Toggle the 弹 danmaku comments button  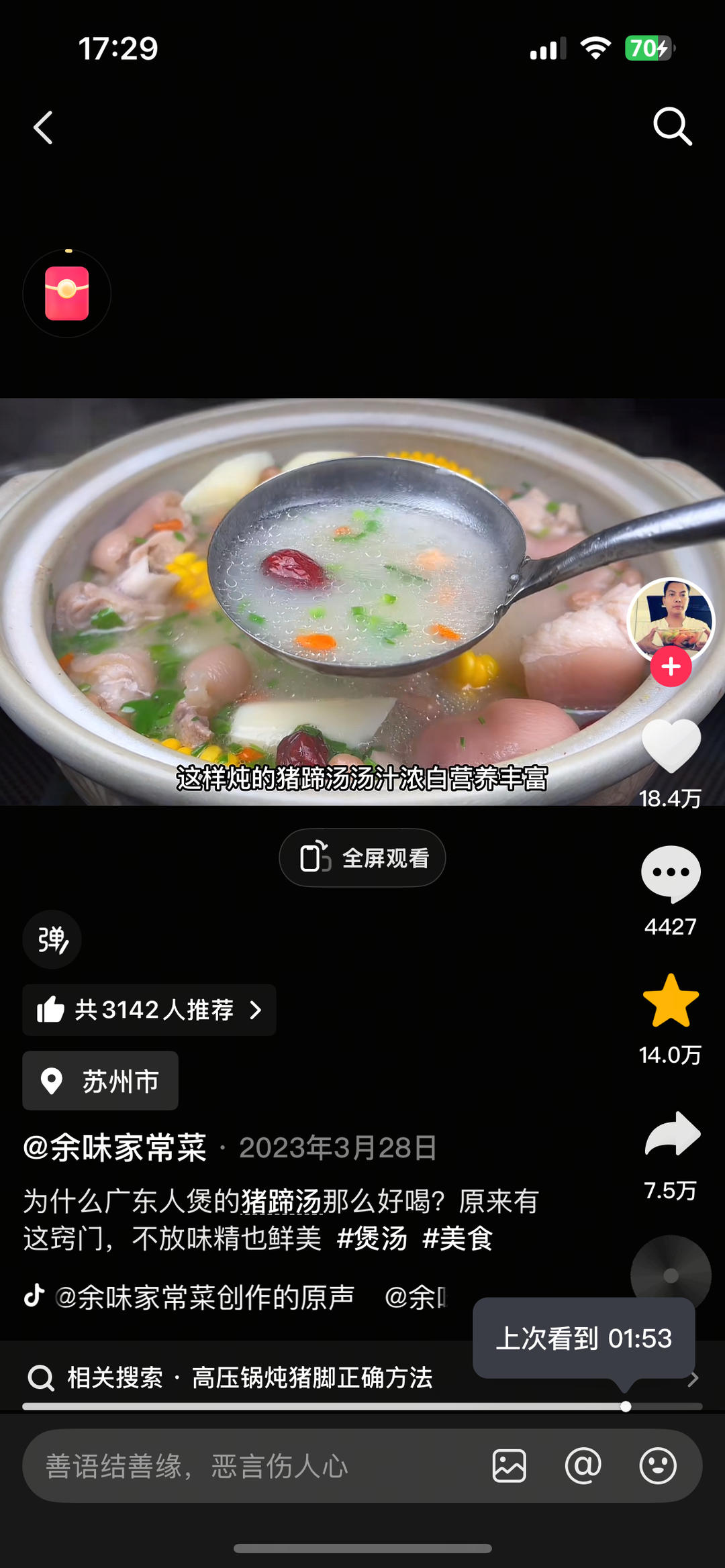pyautogui.click(x=52, y=939)
